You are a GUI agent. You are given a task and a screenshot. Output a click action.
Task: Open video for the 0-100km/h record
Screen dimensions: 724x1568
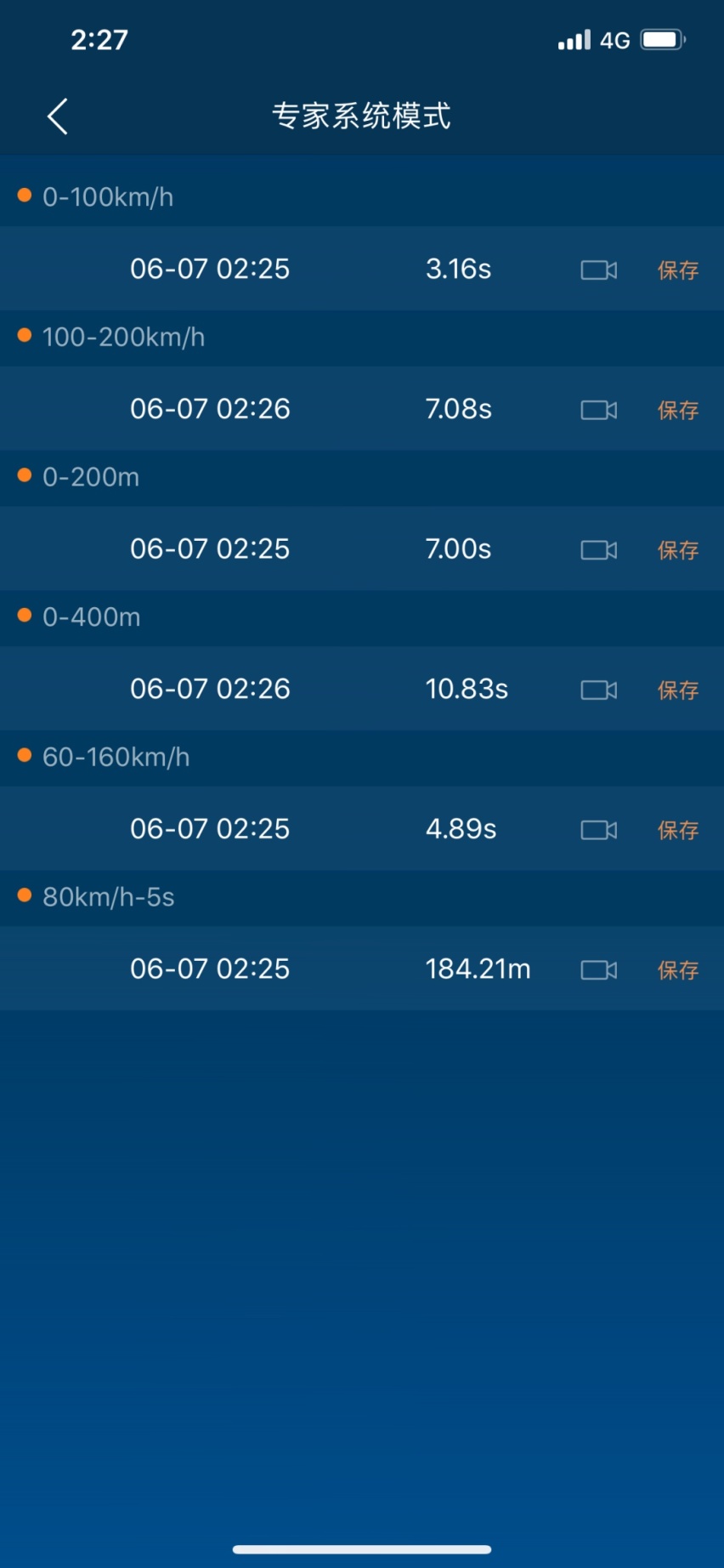click(x=599, y=270)
